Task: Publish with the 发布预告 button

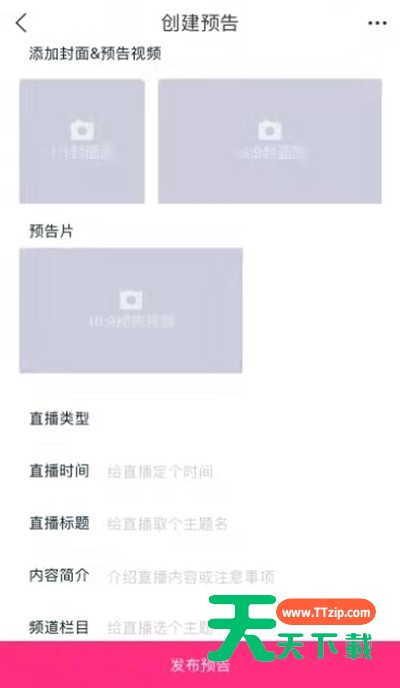Action: [x=200, y=664]
